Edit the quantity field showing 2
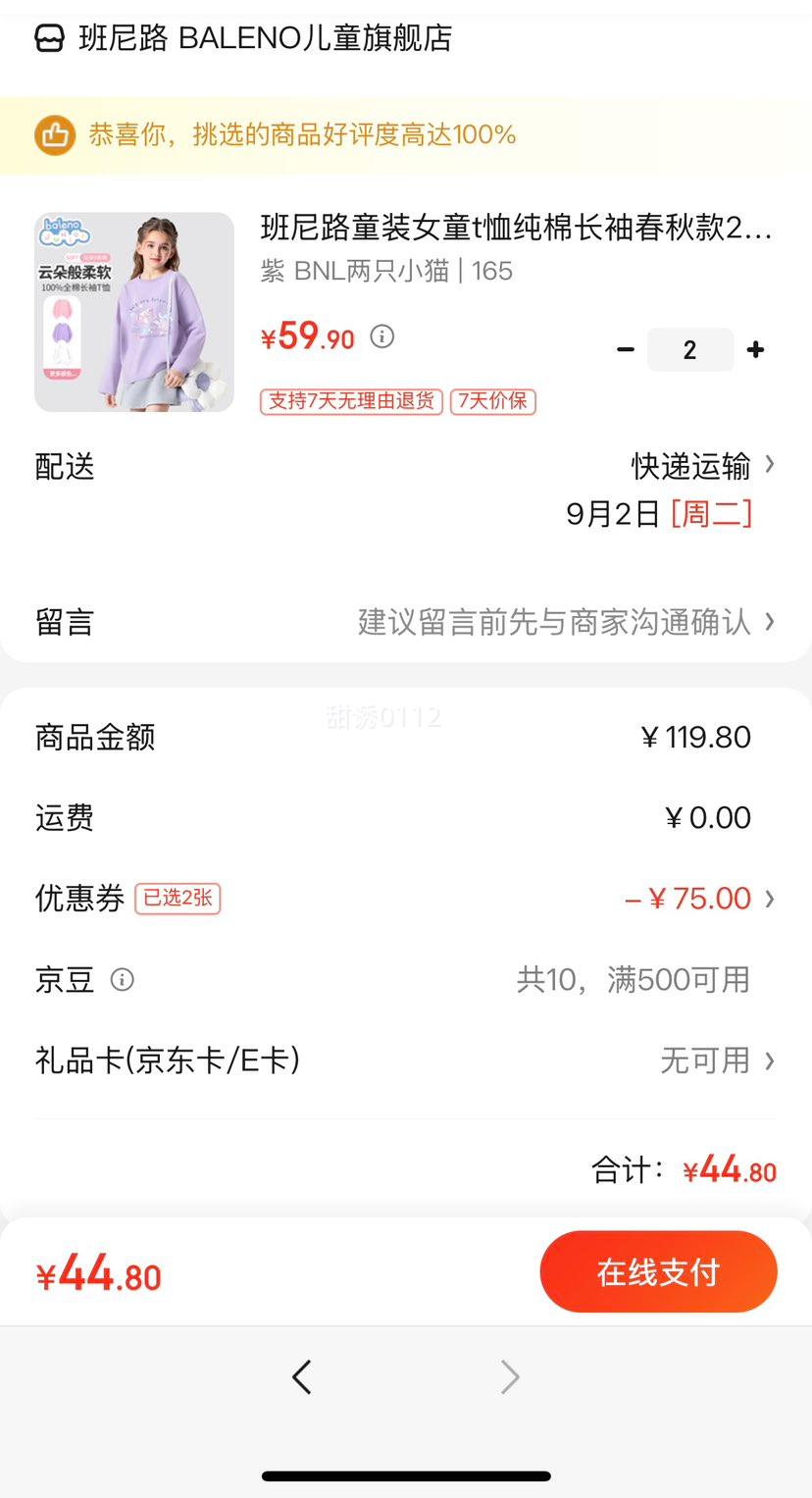Viewport: 812px width, 1498px height. pyautogui.click(x=689, y=350)
